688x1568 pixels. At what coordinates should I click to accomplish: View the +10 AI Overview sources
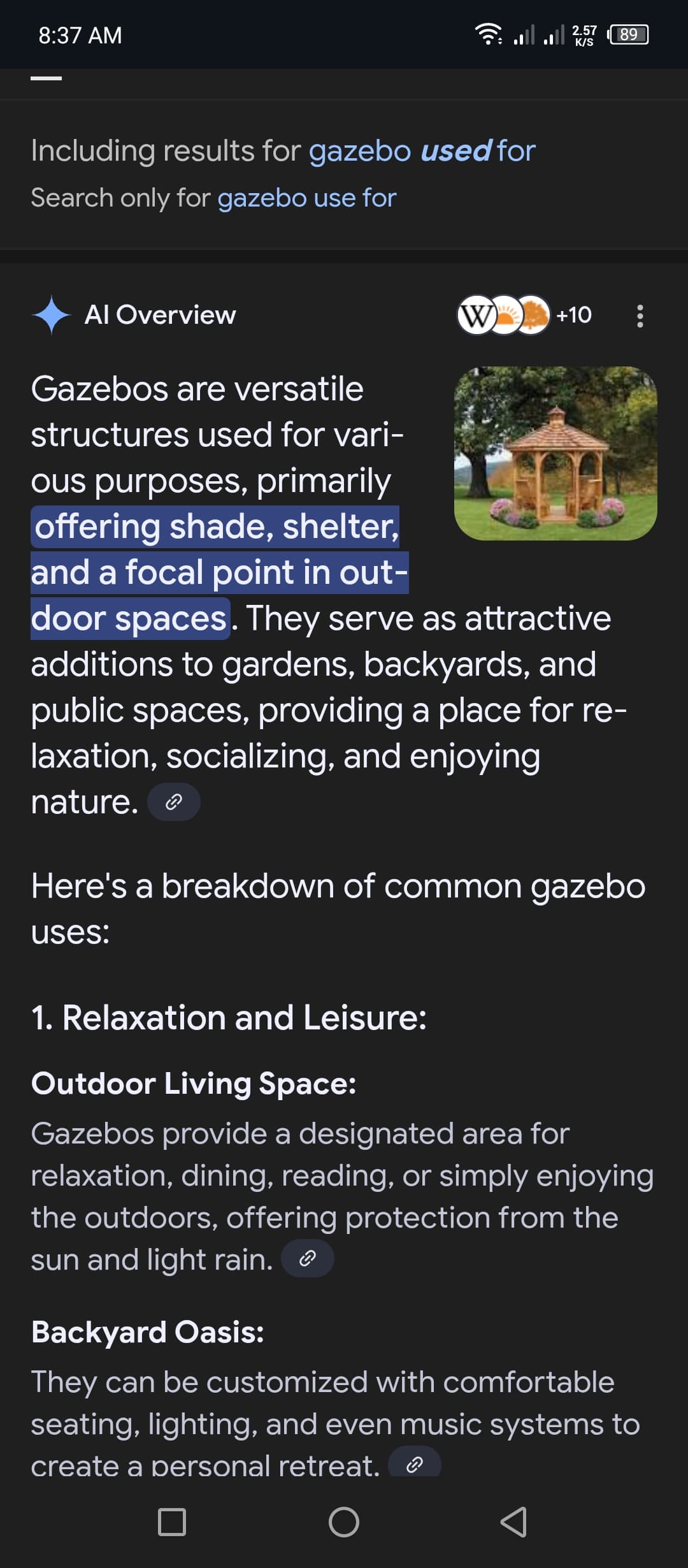[x=525, y=315]
